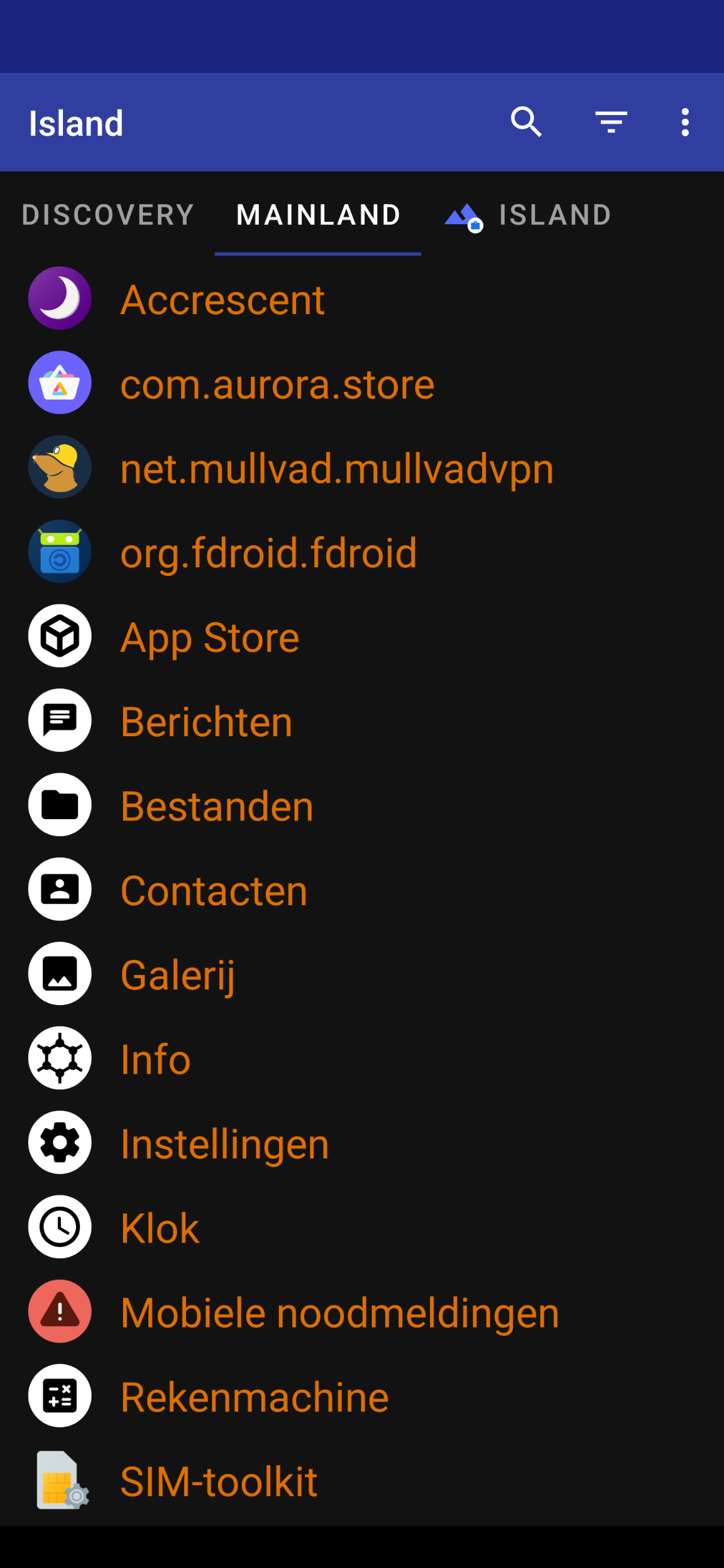Open the Klok clock icon
This screenshot has width=724, height=1568.
[60, 1228]
